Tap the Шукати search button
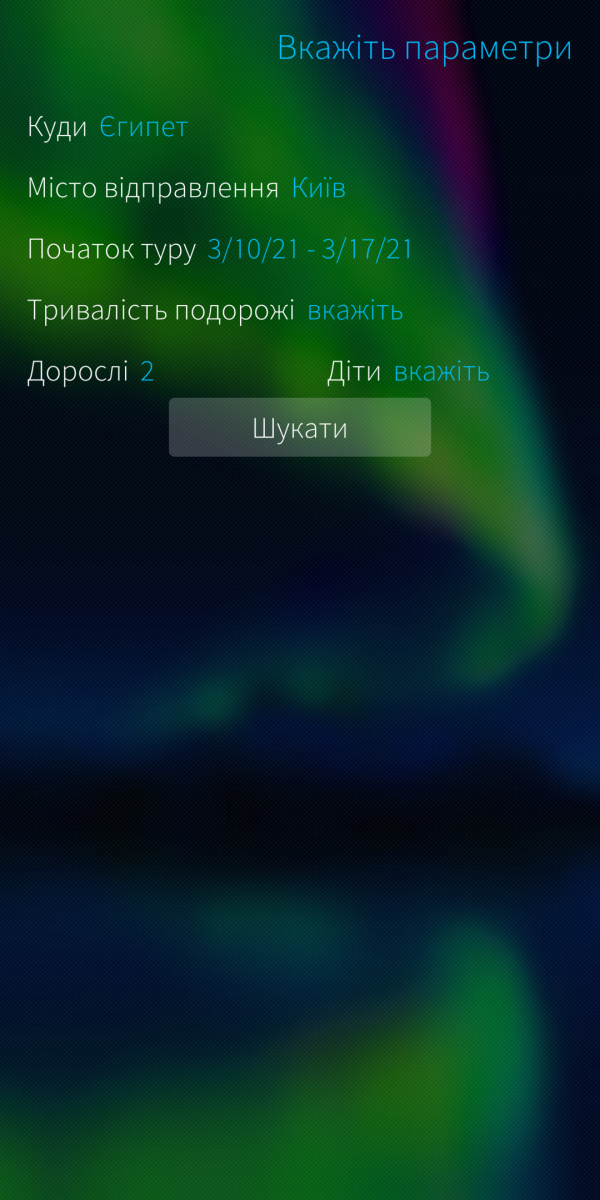The width and height of the screenshot is (600, 1200). coord(299,428)
